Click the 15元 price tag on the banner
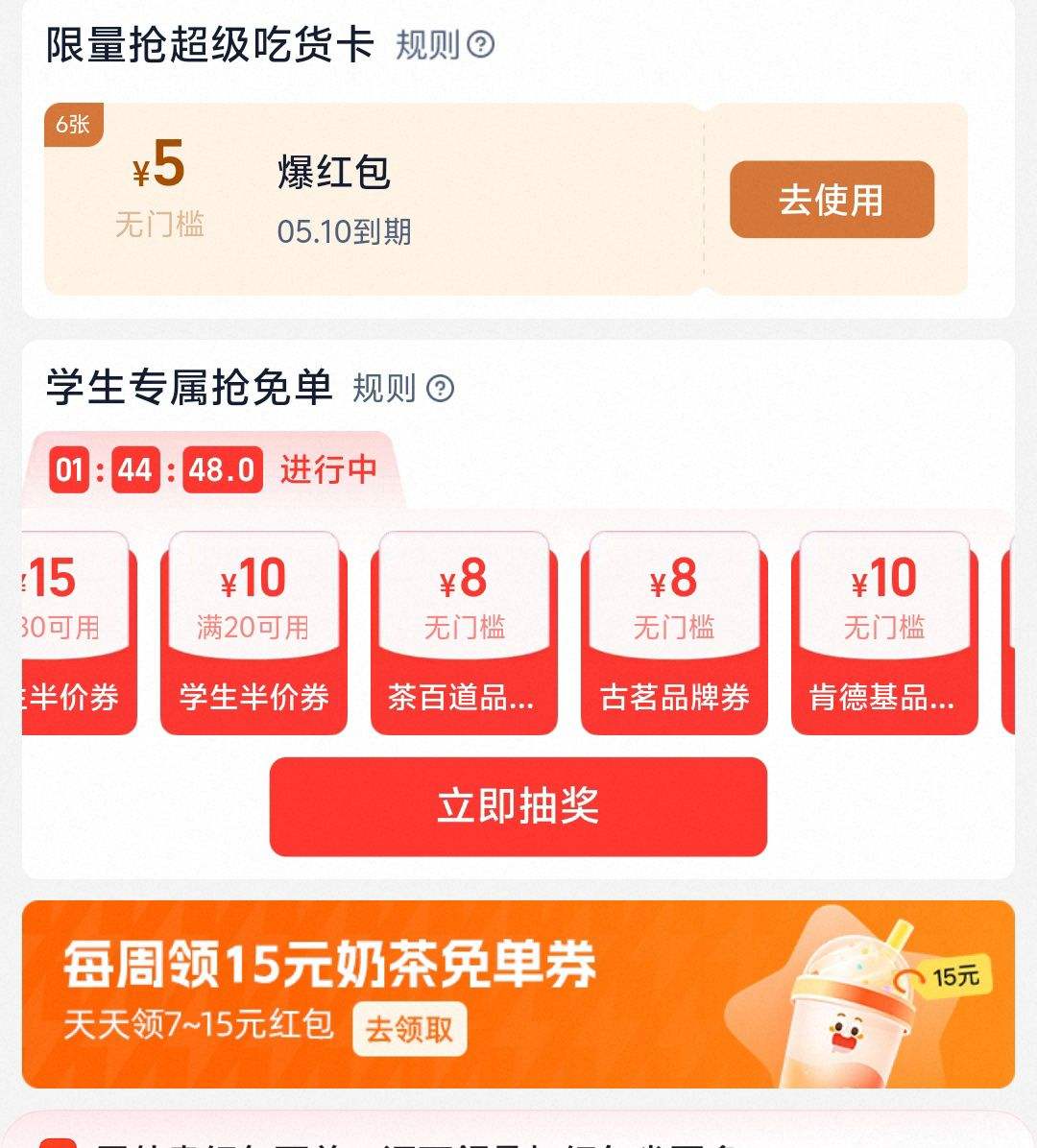This screenshot has width=1037, height=1148. point(958,976)
